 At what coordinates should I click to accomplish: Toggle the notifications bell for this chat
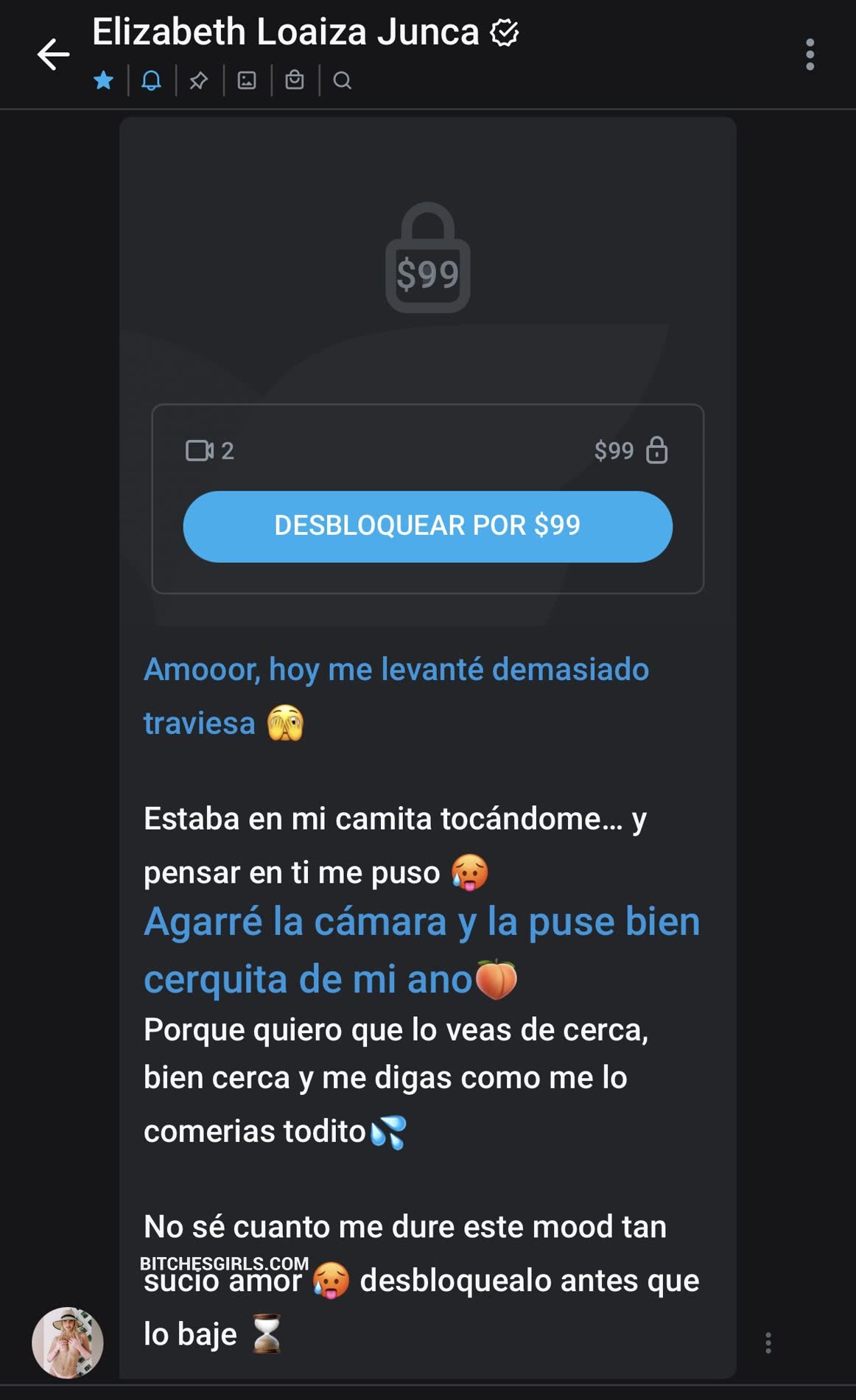pos(151,80)
